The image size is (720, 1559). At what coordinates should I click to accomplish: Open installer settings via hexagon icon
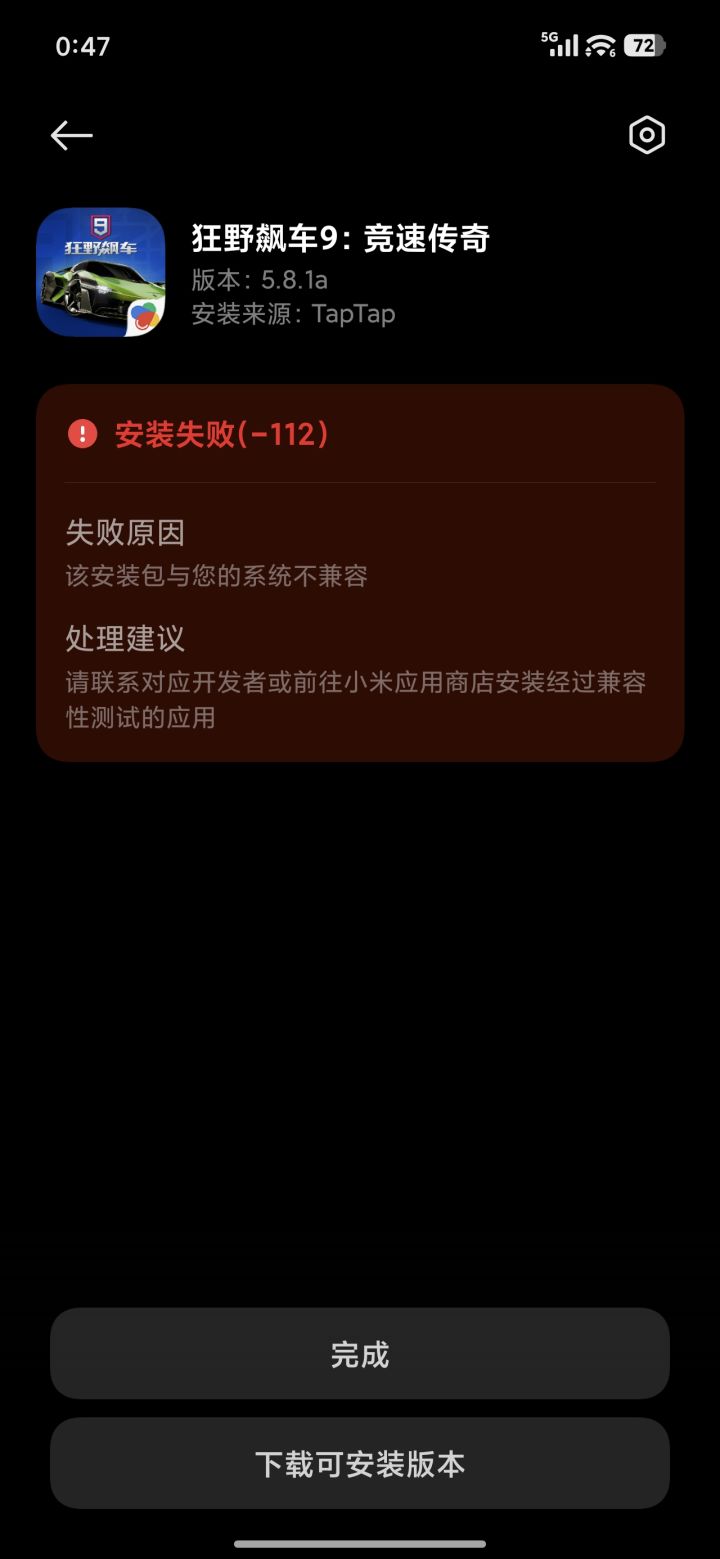(646, 135)
